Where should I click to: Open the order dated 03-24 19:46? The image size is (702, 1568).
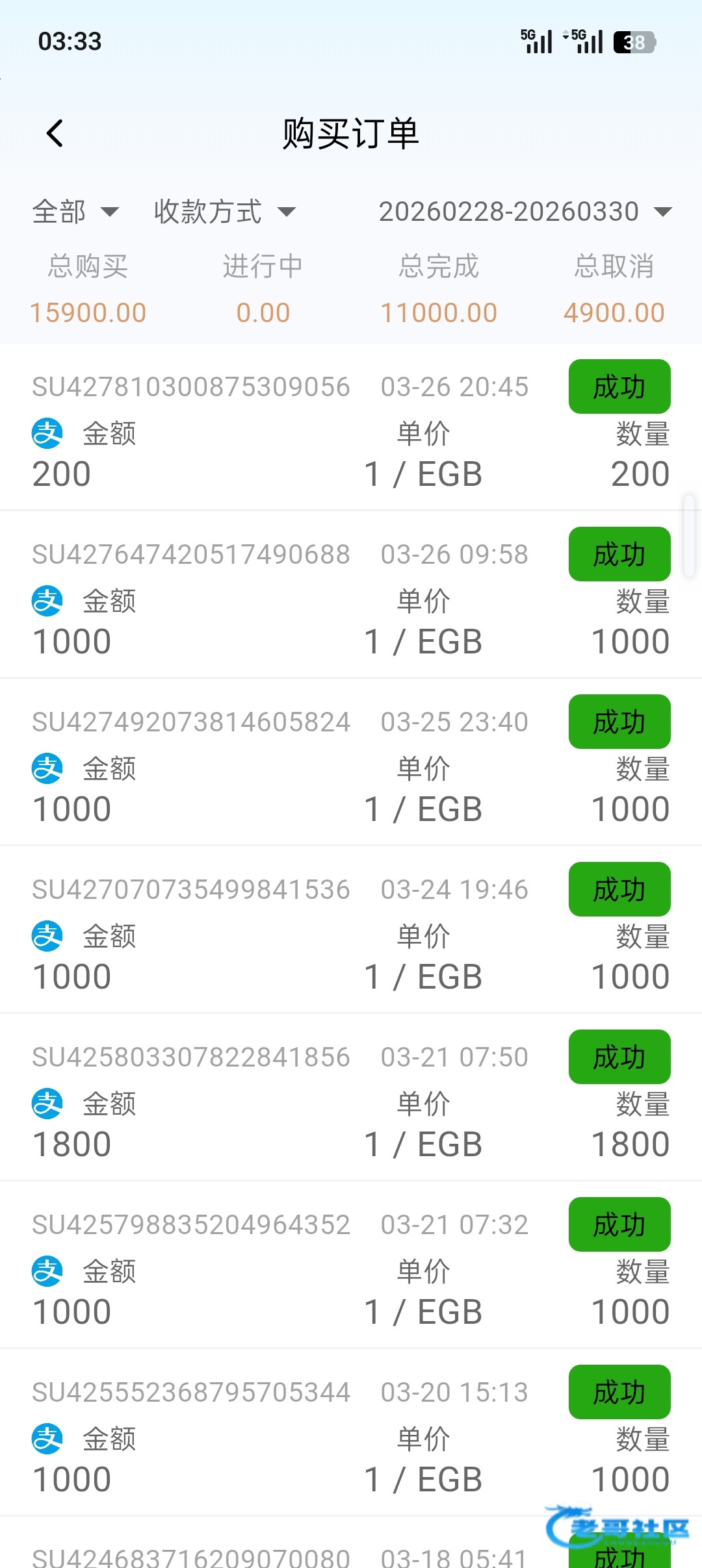(351, 930)
